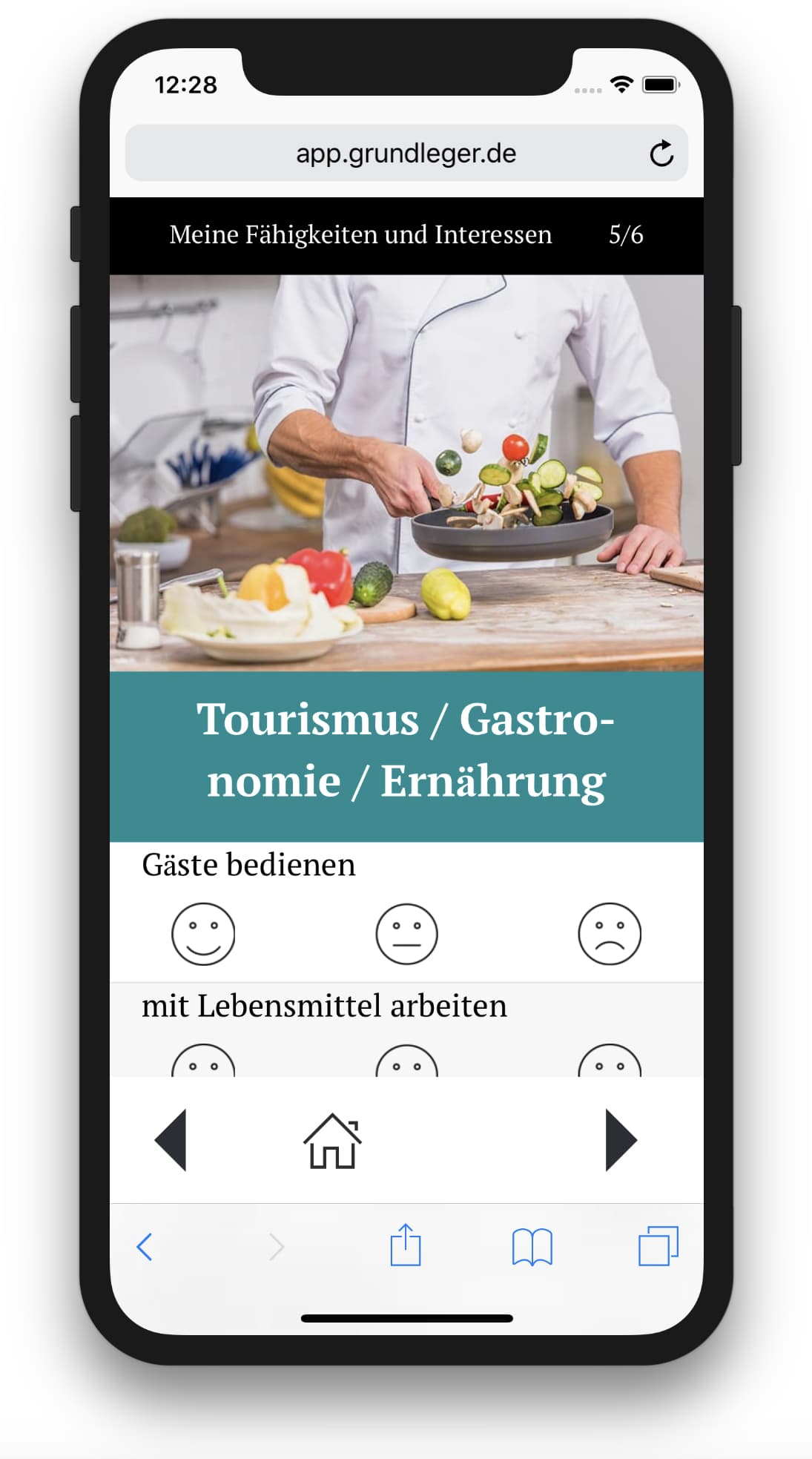Open Safari bookmarks
This screenshot has width=812, height=1459.
[x=532, y=1247]
